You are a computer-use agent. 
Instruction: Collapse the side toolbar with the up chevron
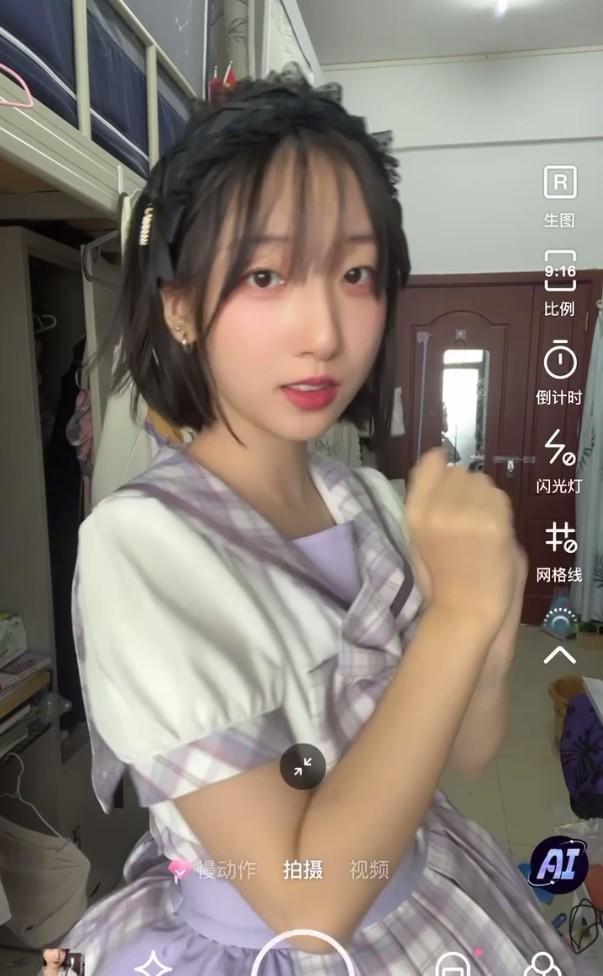tap(559, 655)
